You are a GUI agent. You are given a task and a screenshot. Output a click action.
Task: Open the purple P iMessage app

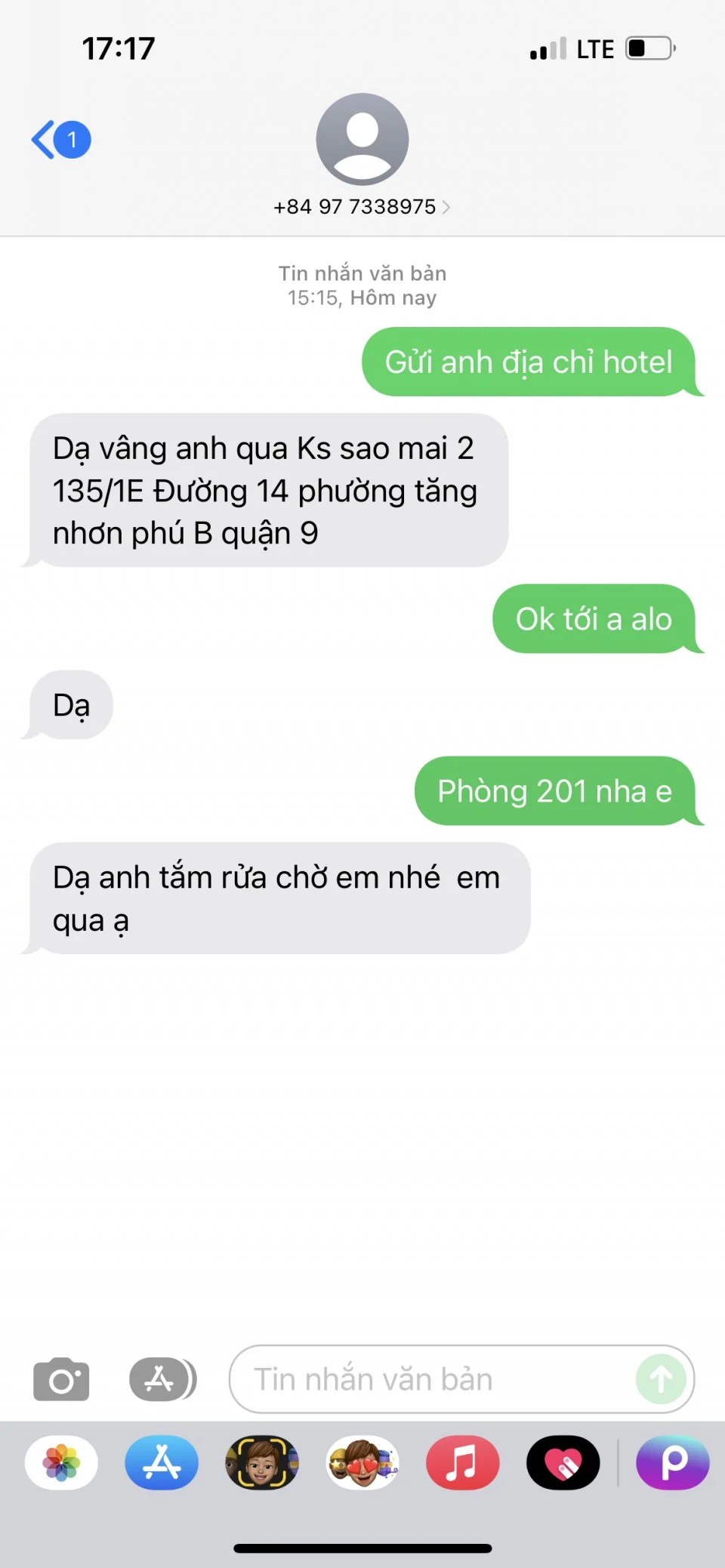(x=672, y=1462)
